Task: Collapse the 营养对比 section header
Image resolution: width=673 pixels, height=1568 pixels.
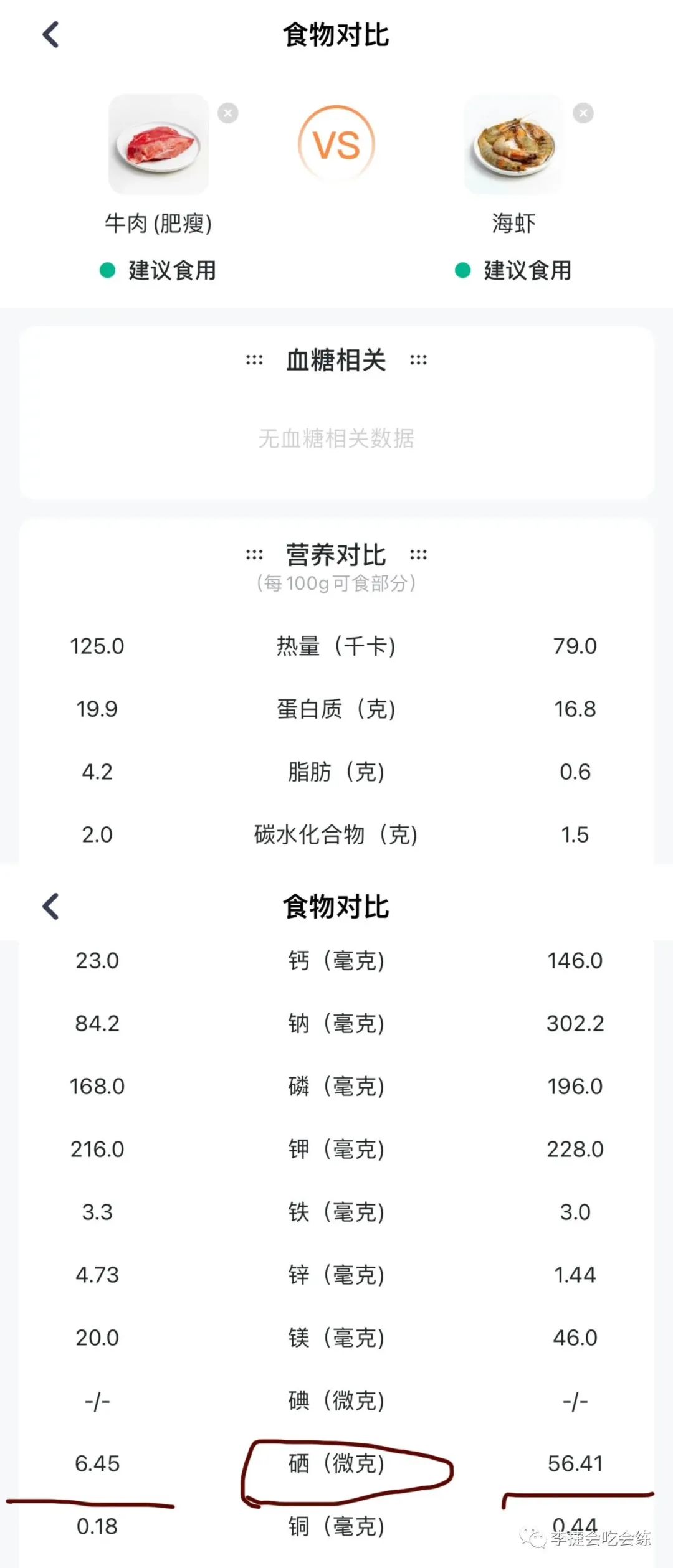Action: pos(336,553)
